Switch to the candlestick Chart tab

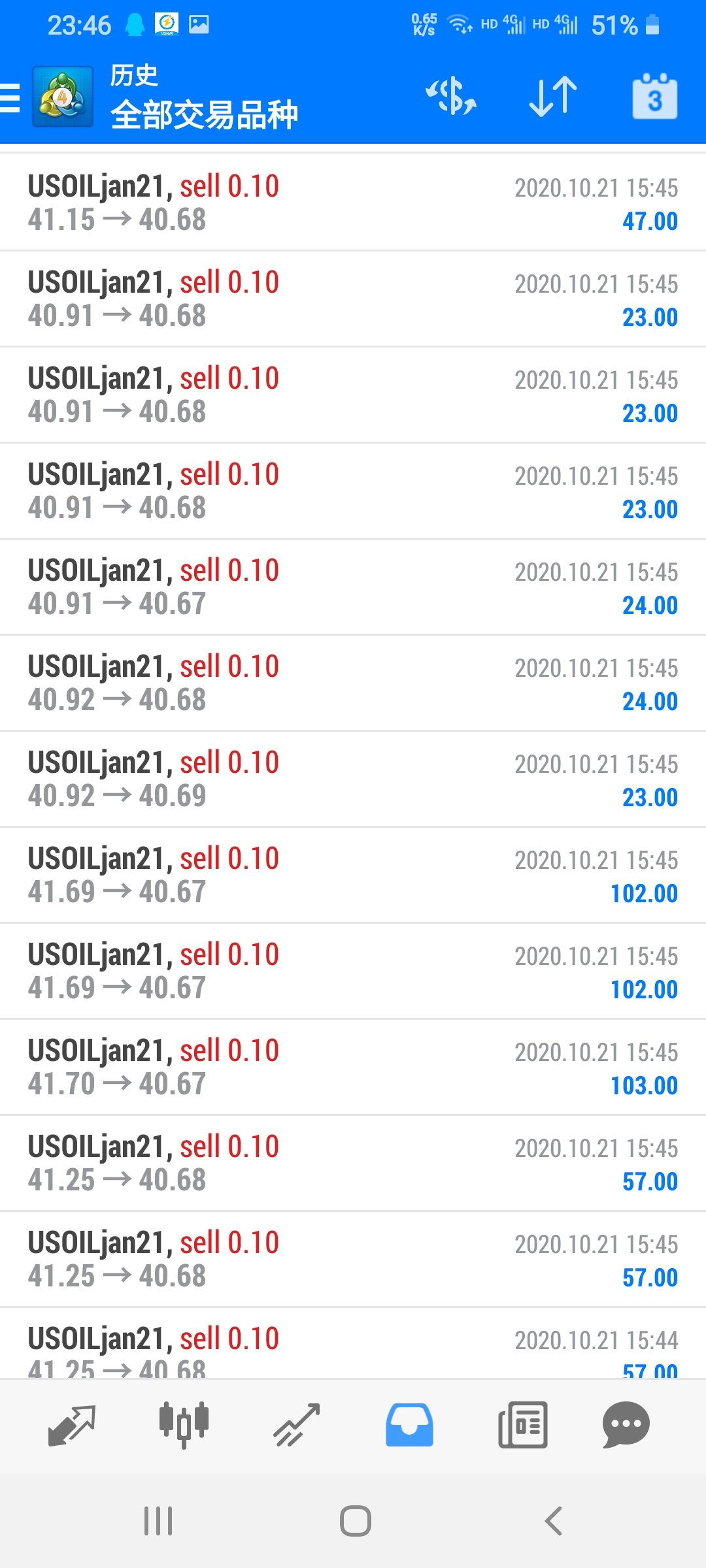click(x=184, y=1425)
